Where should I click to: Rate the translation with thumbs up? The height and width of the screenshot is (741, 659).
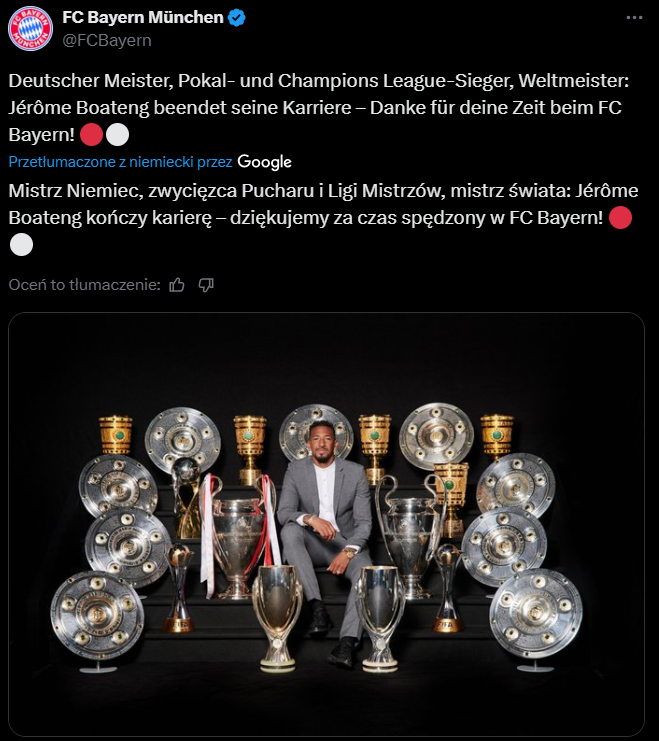pos(177,285)
